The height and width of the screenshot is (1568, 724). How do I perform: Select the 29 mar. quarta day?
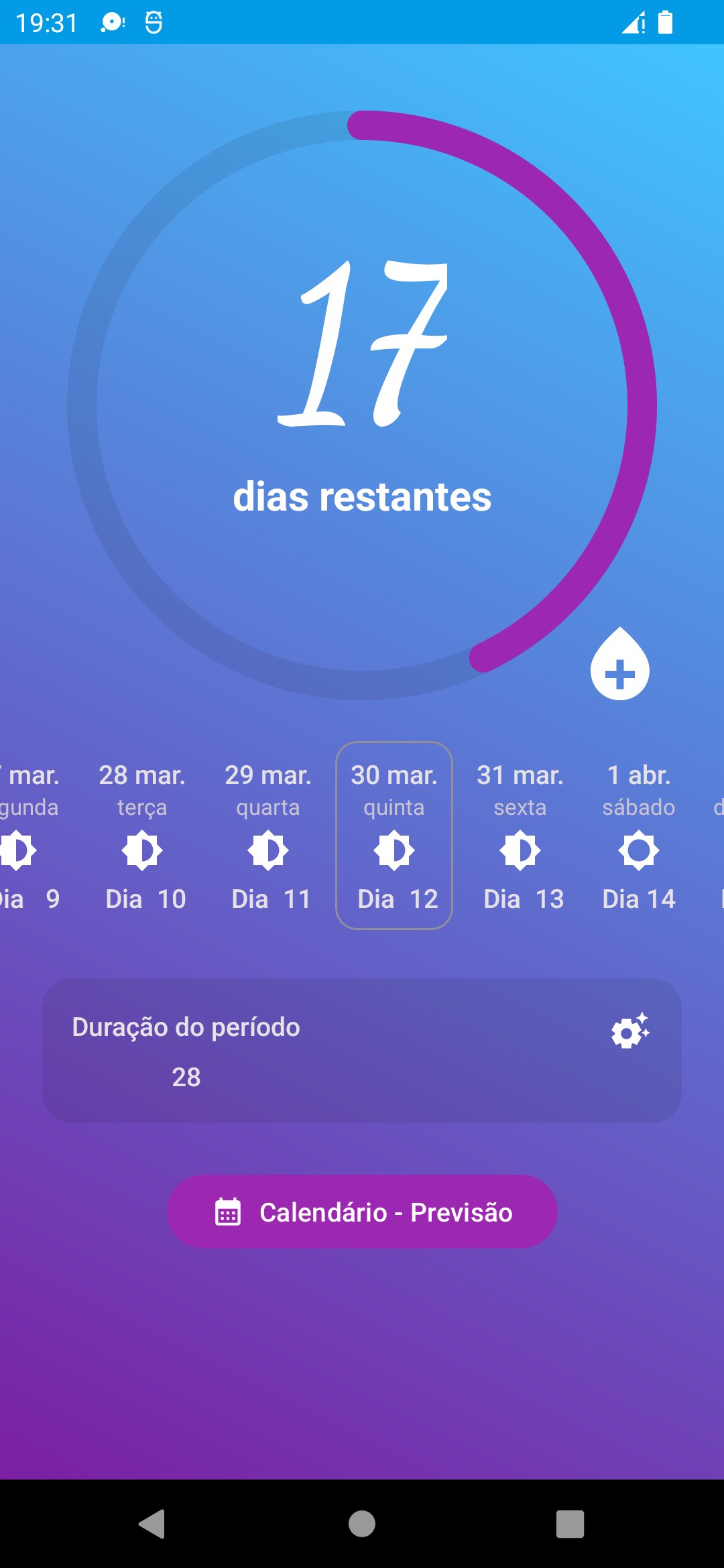[x=268, y=836]
